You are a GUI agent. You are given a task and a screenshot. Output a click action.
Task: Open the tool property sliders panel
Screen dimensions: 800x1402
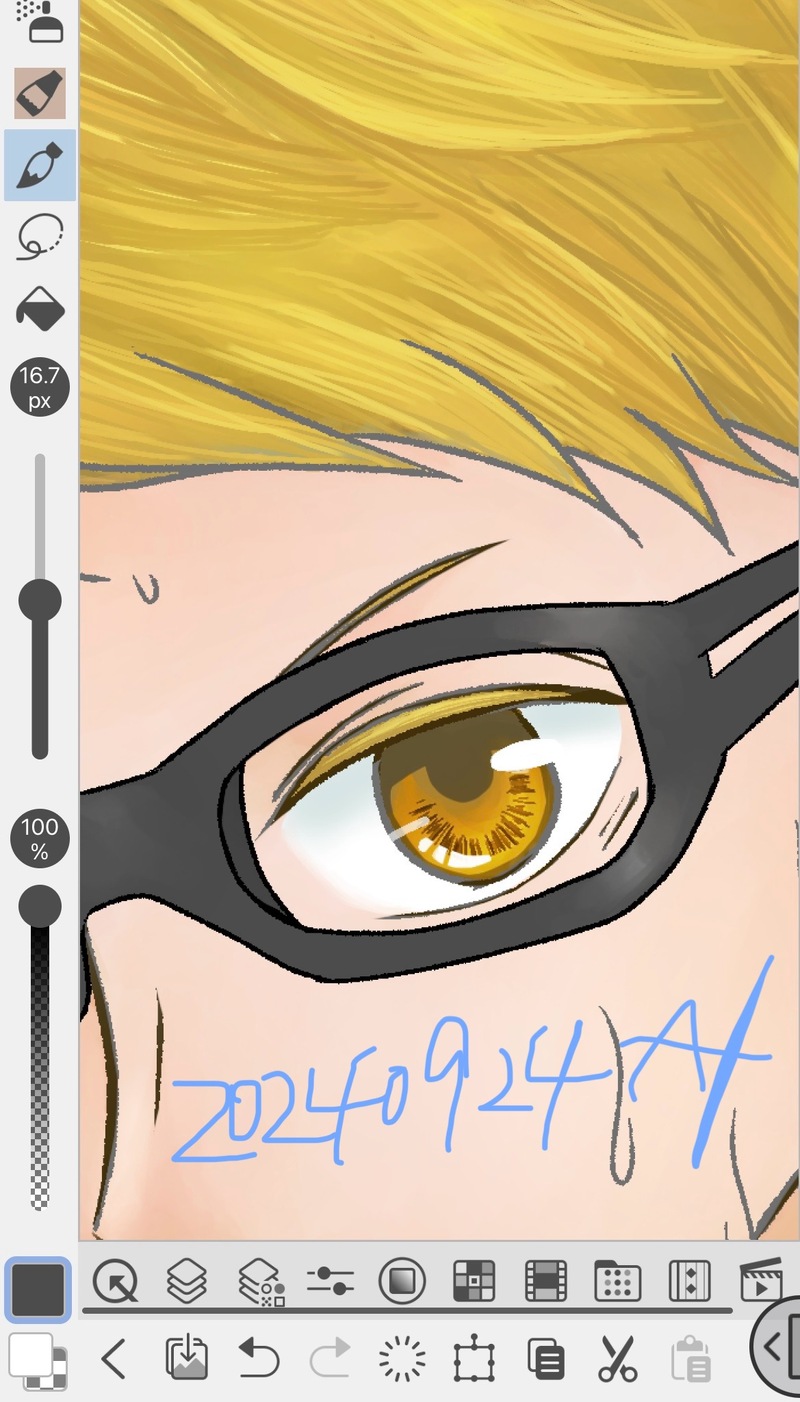[330, 1281]
